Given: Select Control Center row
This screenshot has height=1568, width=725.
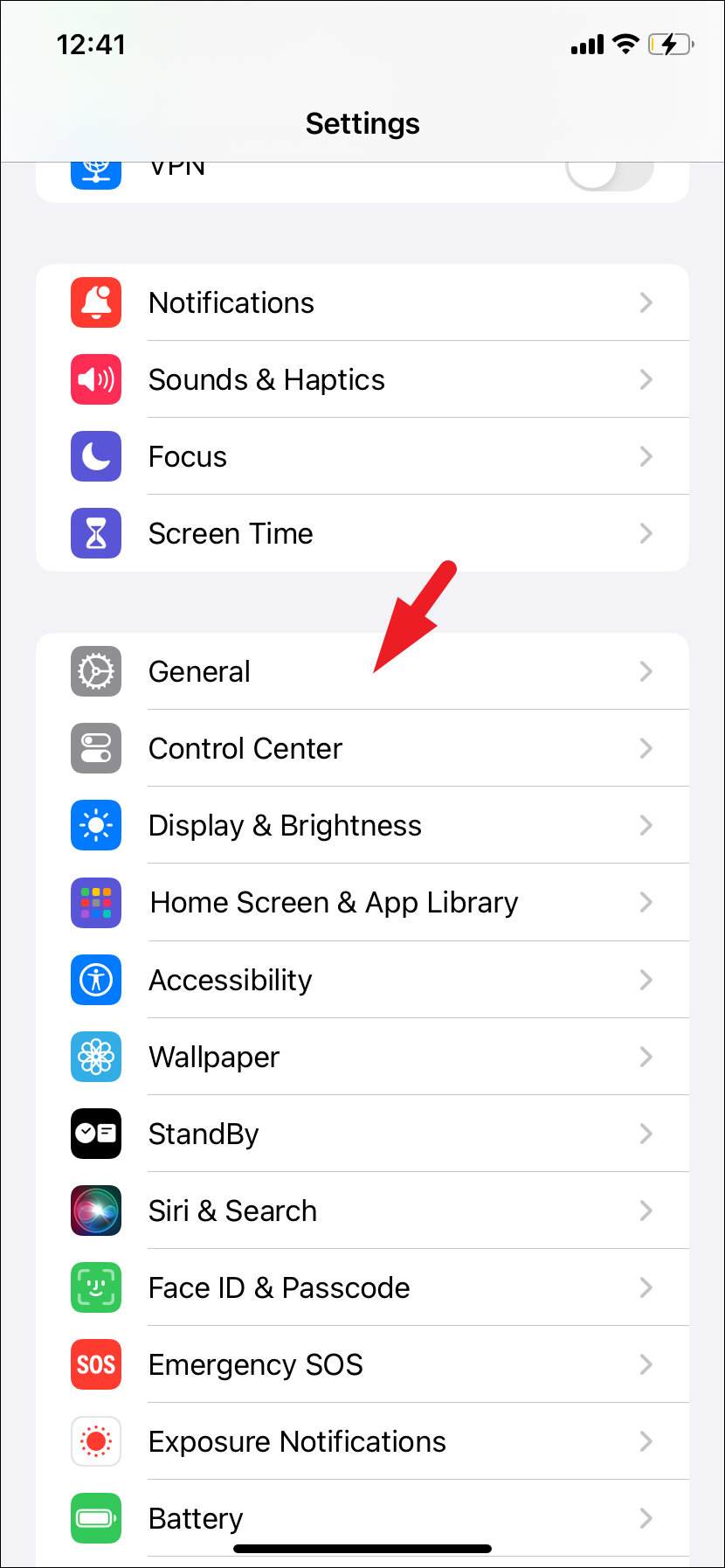Looking at the screenshot, I should pos(362,748).
